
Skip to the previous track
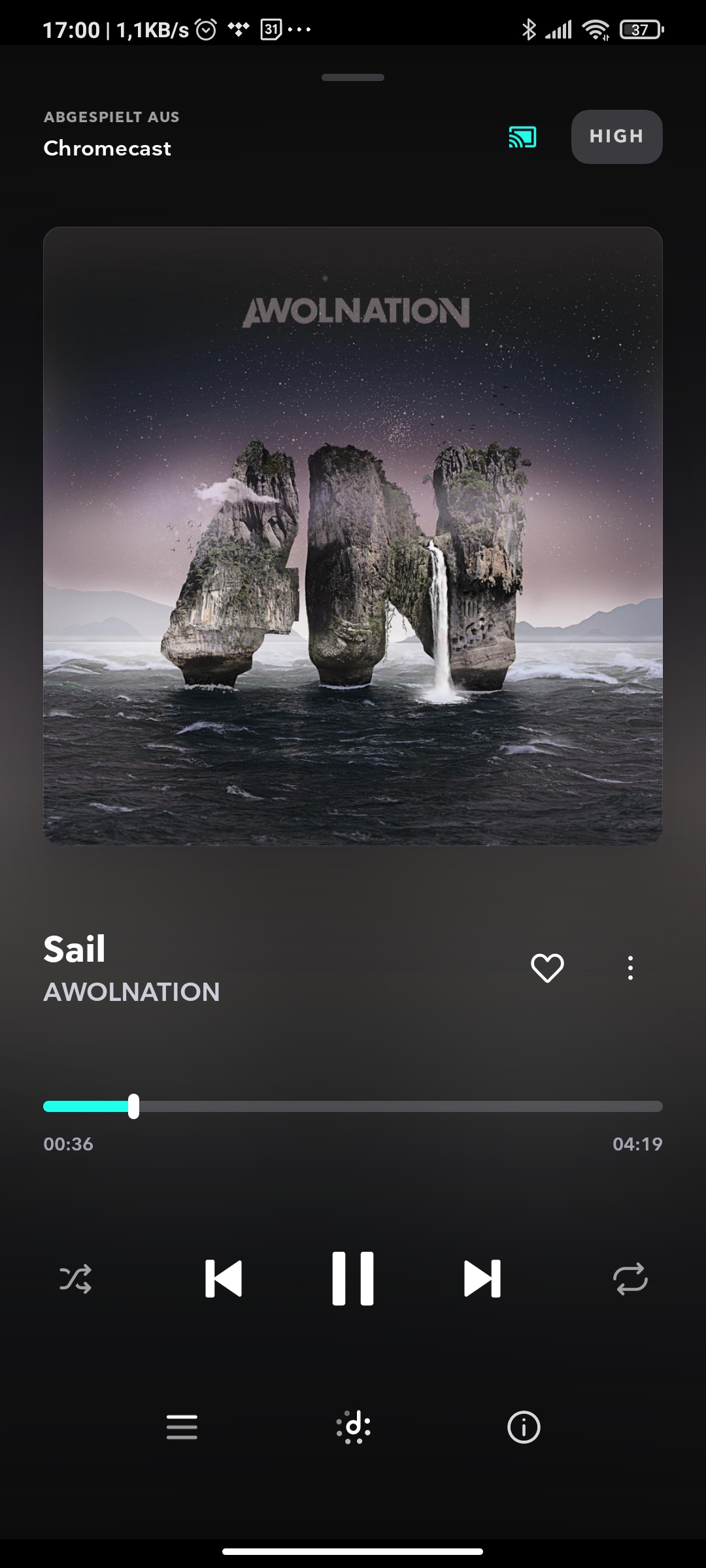pyautogui.click(x=224, y=1279)
